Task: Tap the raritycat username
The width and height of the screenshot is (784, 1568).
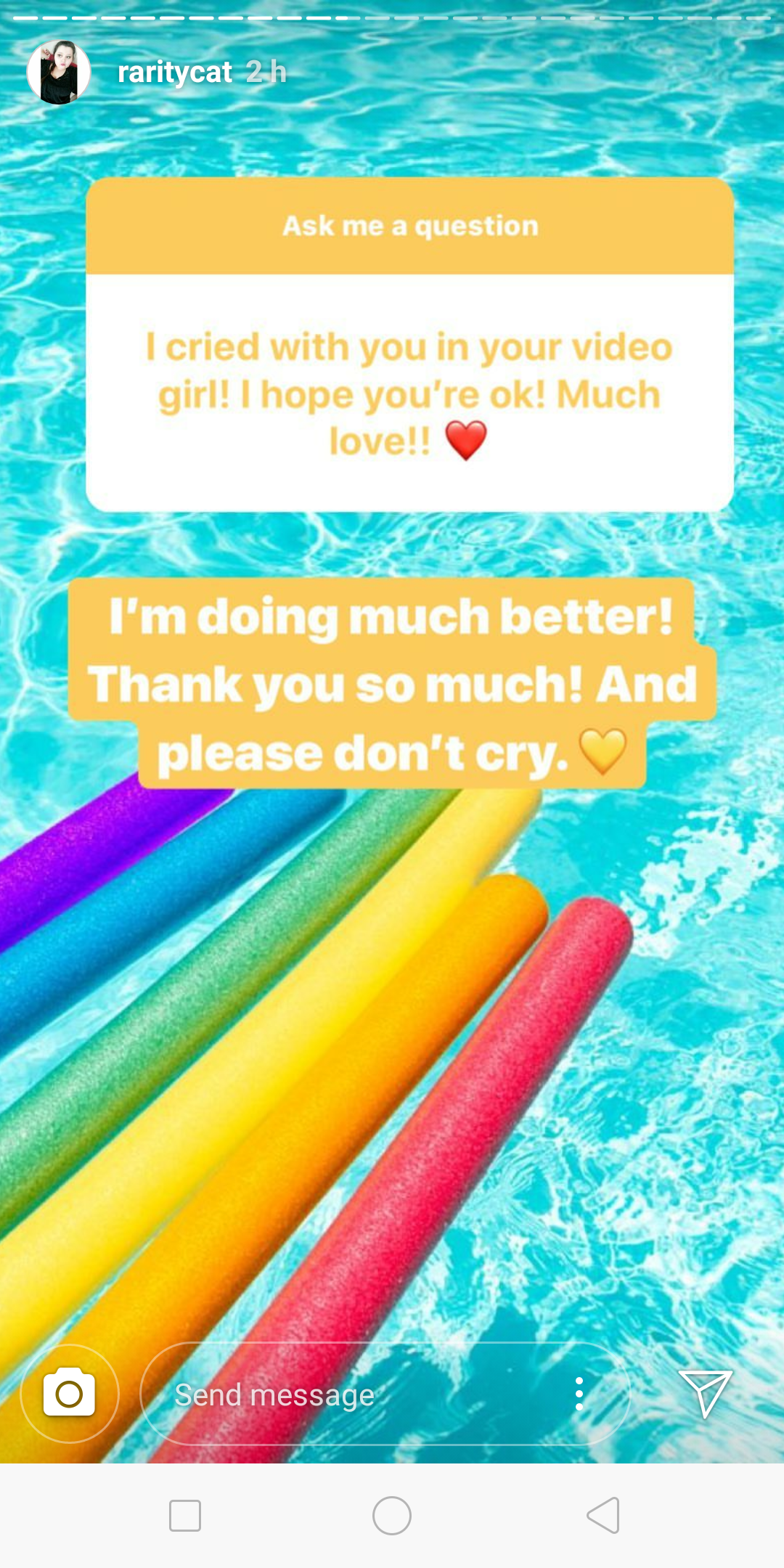Action: [x=175, y=72]
